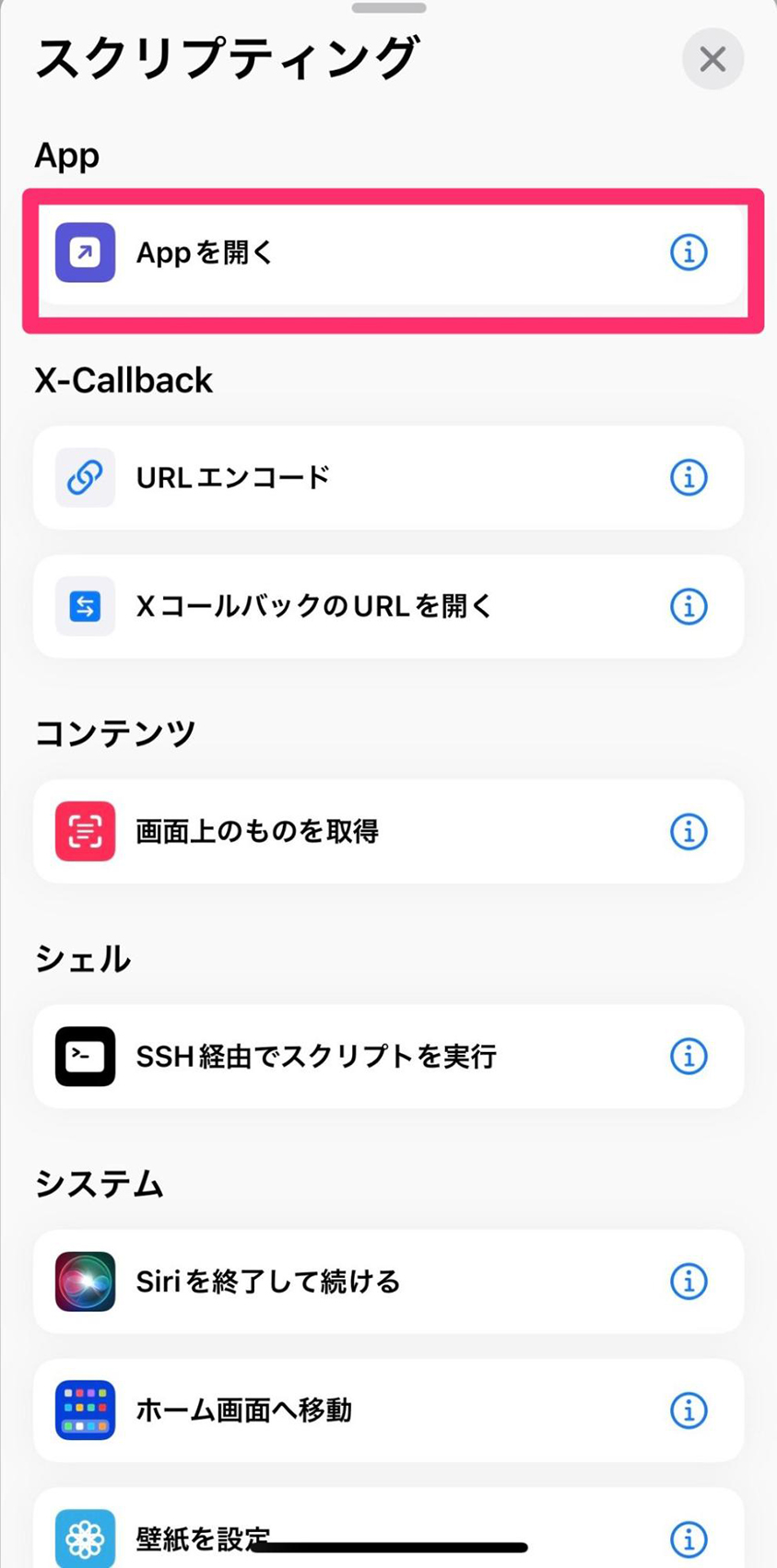This screenshot has width=777, height=1568.
Task: Show info for 壁紙を設定
Action: tap(689, 1539)
